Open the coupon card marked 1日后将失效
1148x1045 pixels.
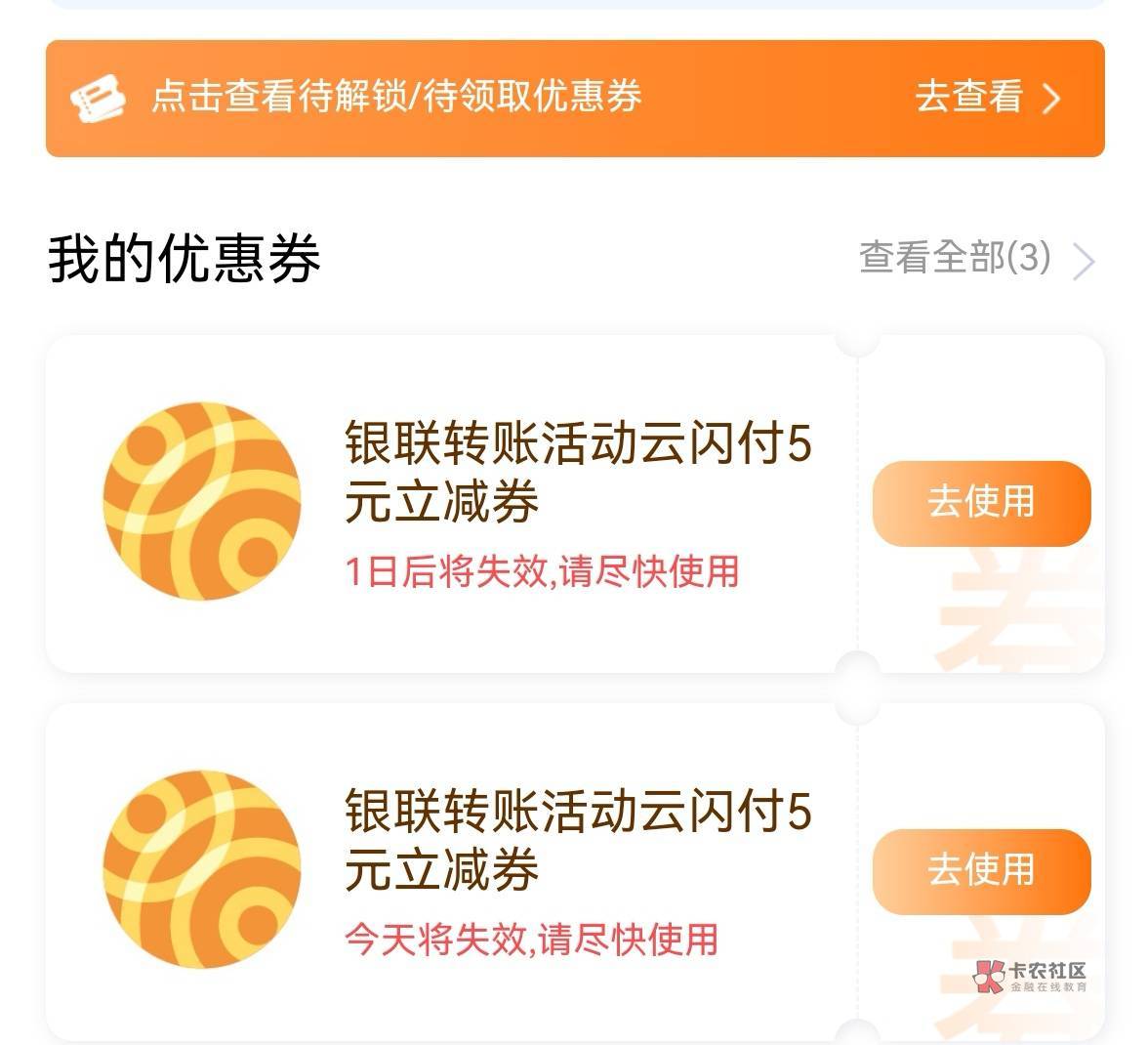[575, 504]
